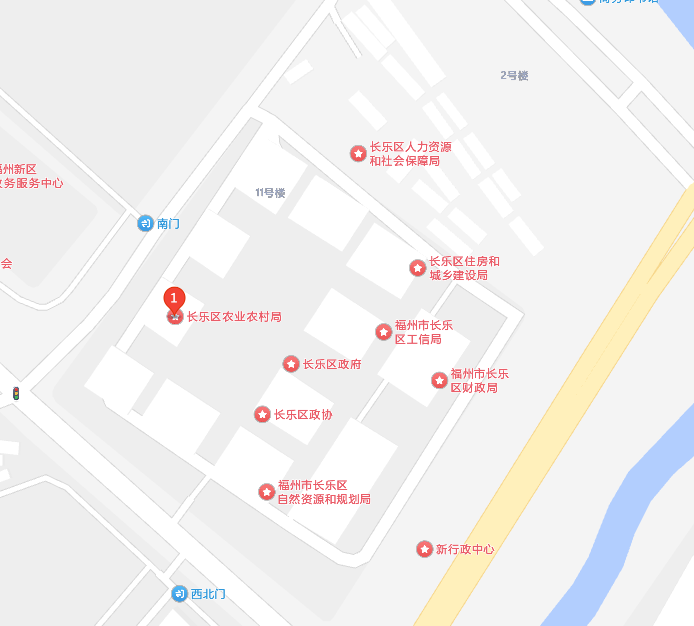694x626 pixels.
Task: Tap the 长乐区政协 marker
Action: (x=262, y=414)
